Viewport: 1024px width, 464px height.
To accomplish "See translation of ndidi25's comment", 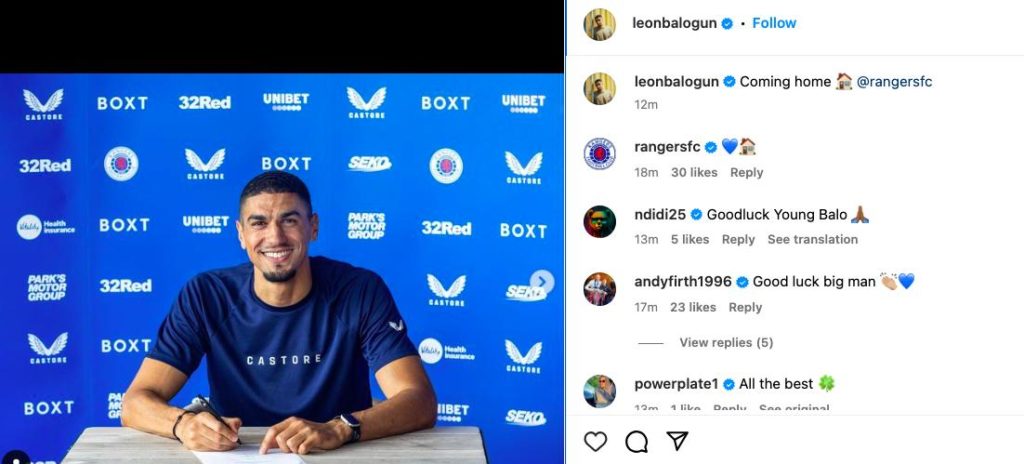I will click(x=812, y=239).
